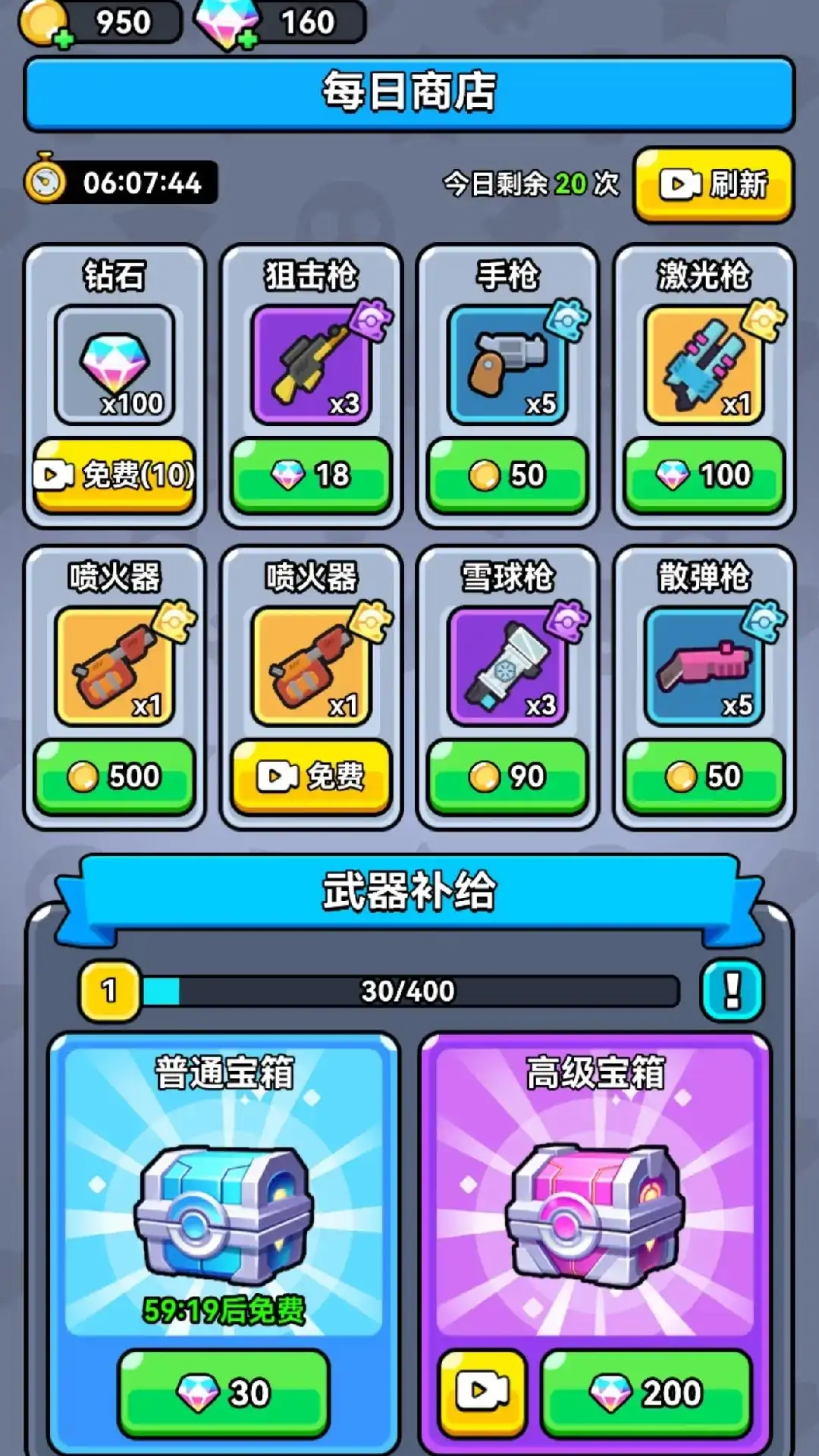Screen dimensions: 819x1456
Task: Buy 喷火器 for 500 coins
Action: (115, 776)
